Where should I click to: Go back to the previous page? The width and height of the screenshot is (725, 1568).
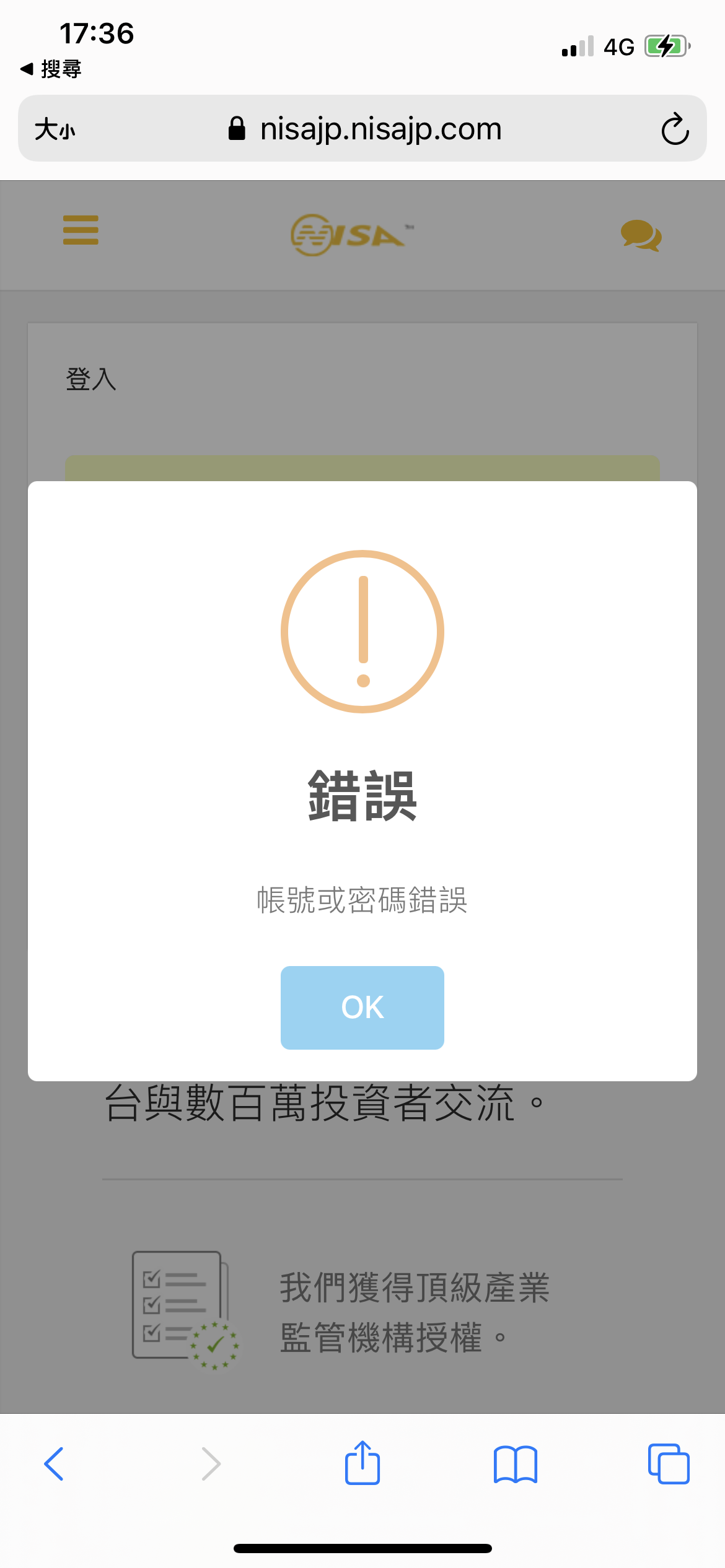54,1464
